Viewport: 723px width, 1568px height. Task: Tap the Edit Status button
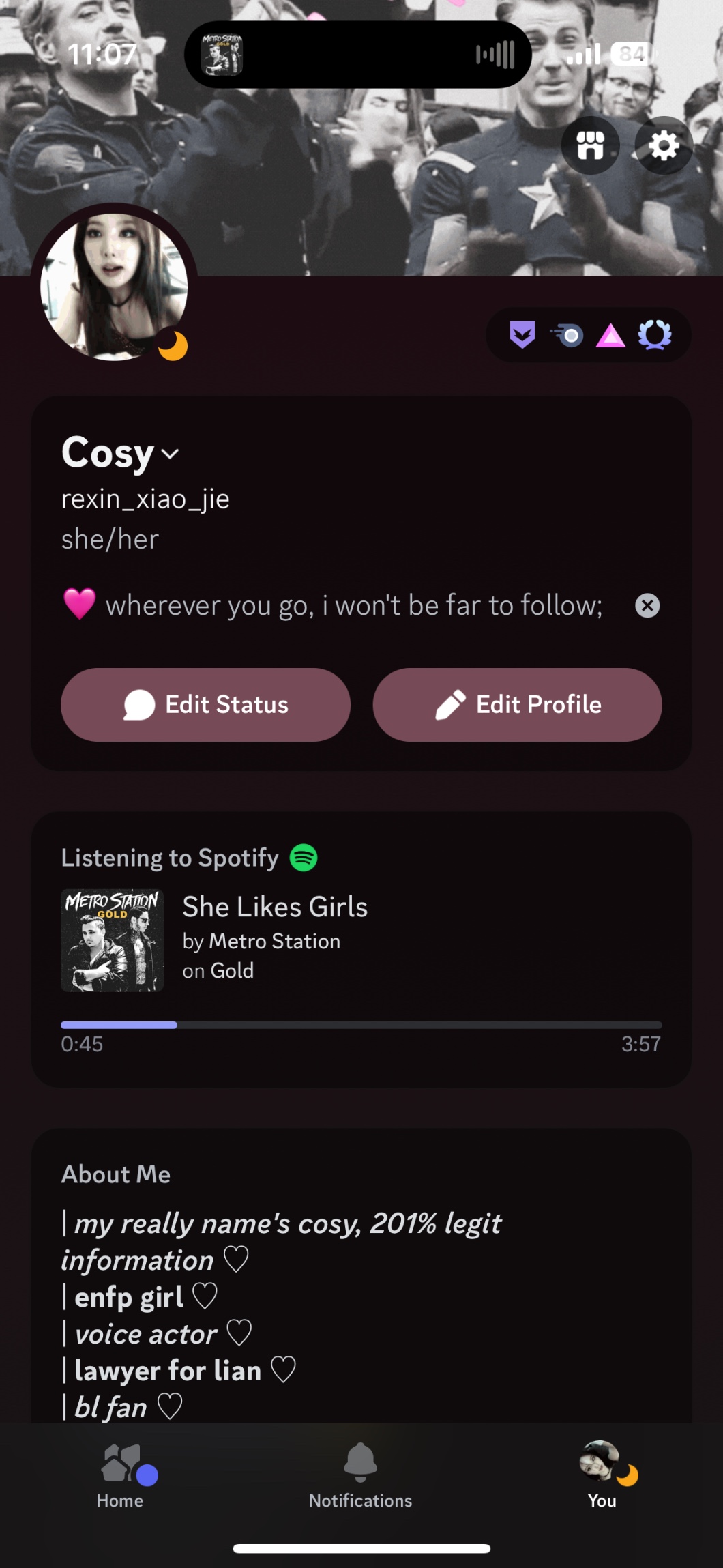(205, 705)
